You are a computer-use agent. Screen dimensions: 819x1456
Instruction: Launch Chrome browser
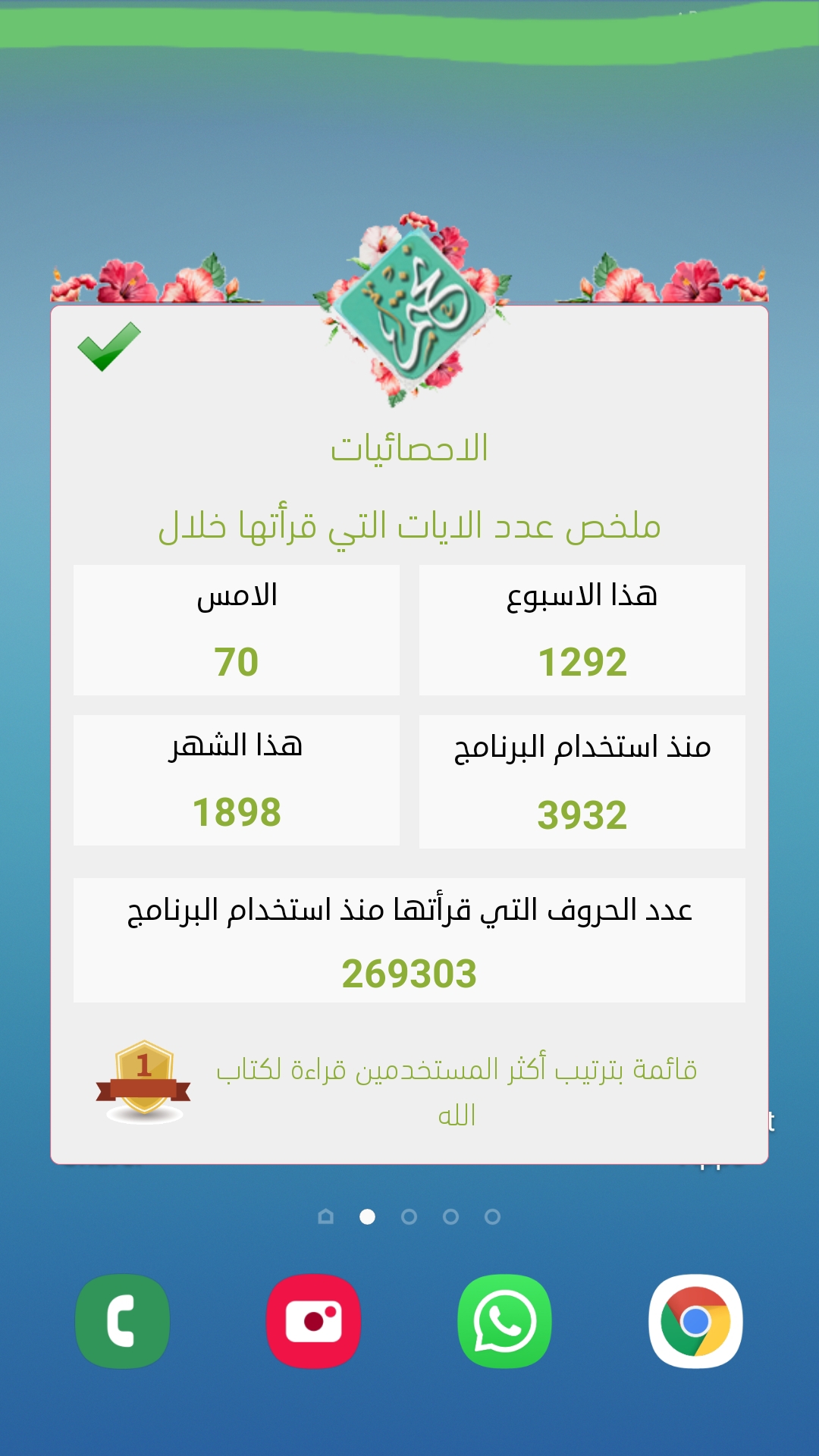(696, 1320)
